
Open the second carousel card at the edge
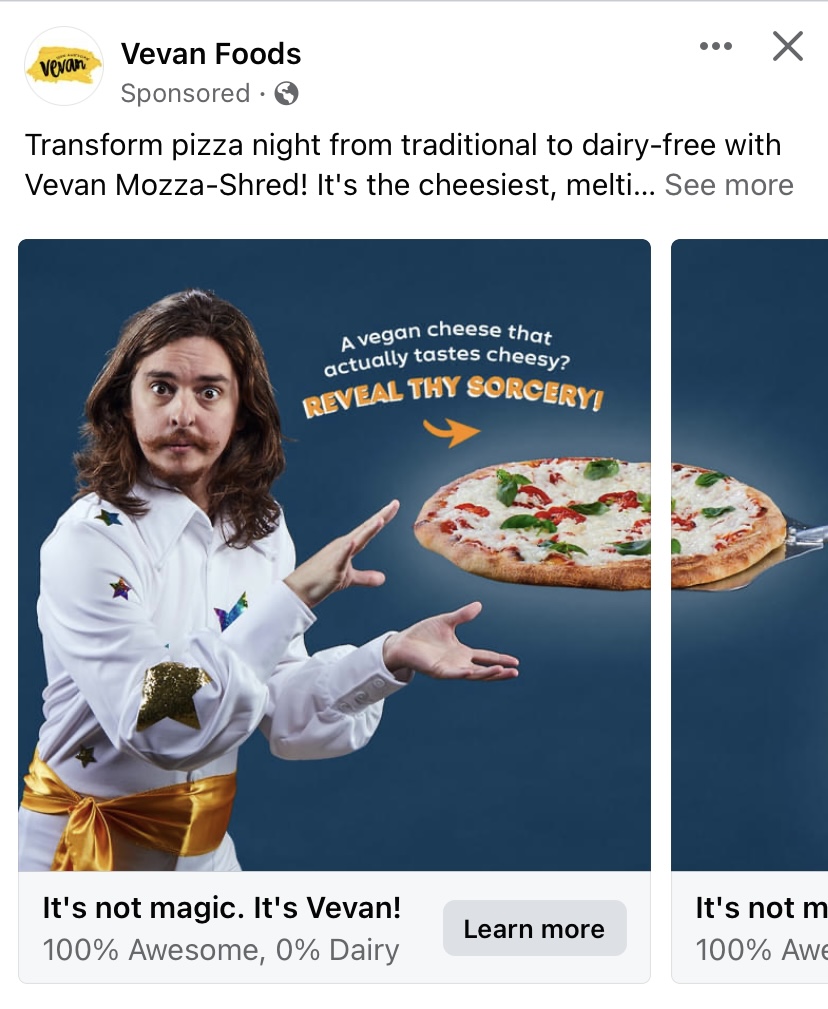click(x=750, y=555)
